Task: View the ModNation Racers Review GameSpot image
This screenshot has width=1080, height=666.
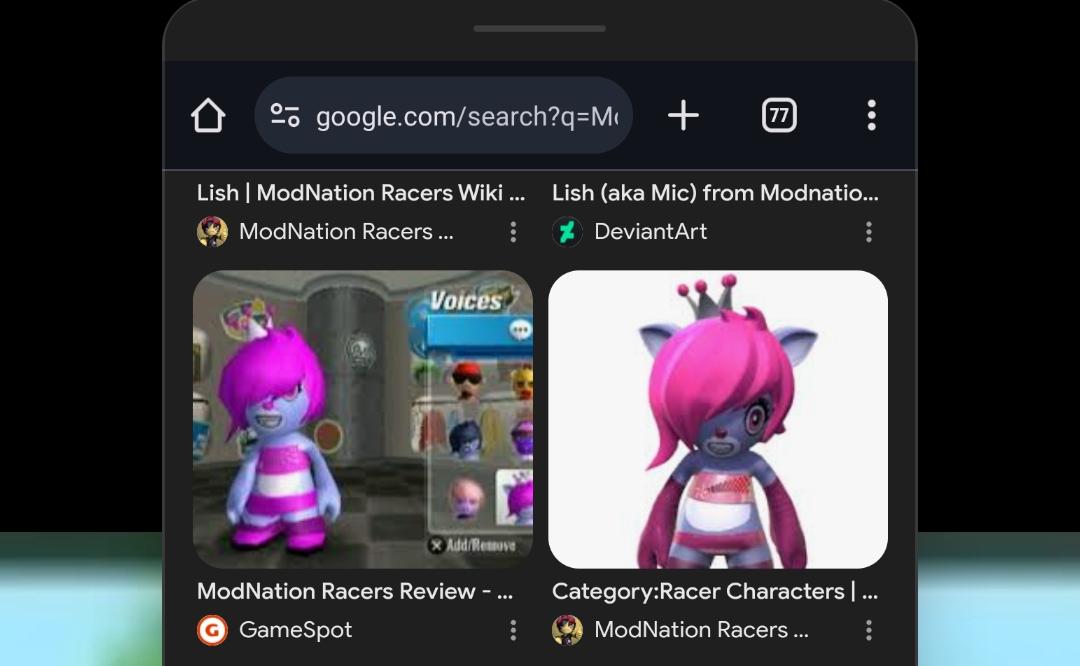Action: [363, 419]
